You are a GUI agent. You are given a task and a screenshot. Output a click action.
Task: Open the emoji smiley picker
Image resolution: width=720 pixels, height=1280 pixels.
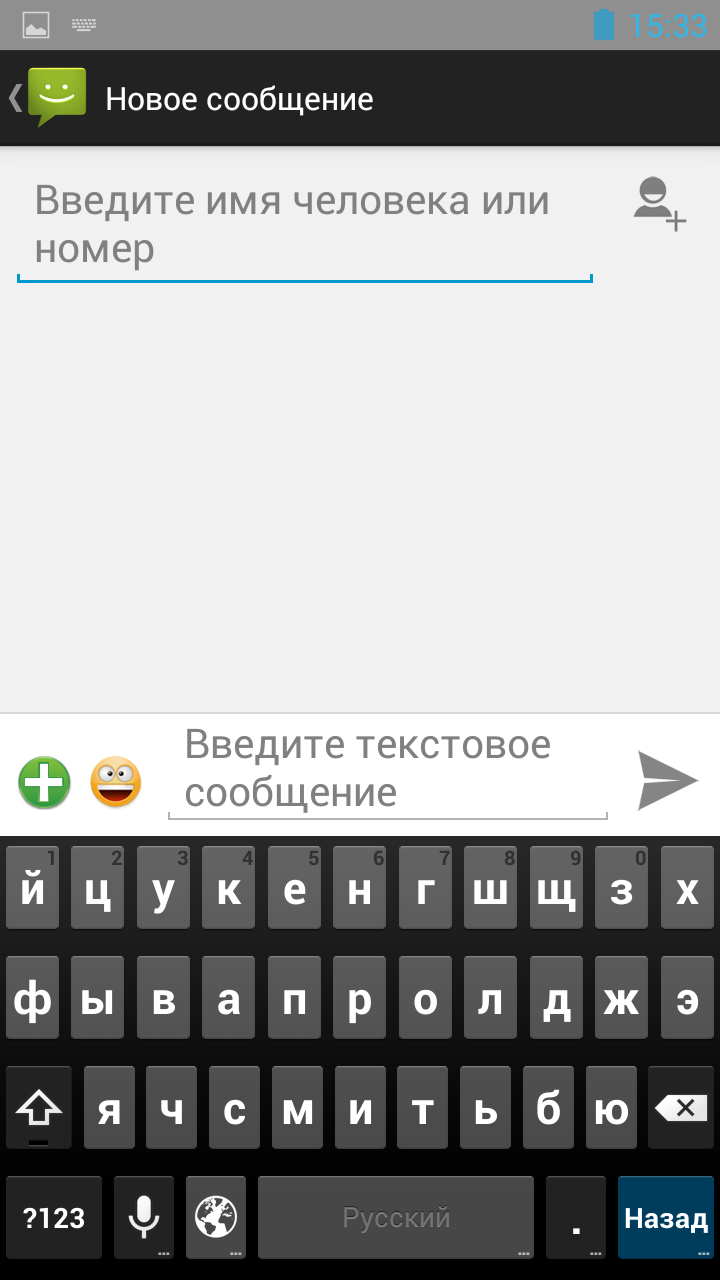point(116,782)
